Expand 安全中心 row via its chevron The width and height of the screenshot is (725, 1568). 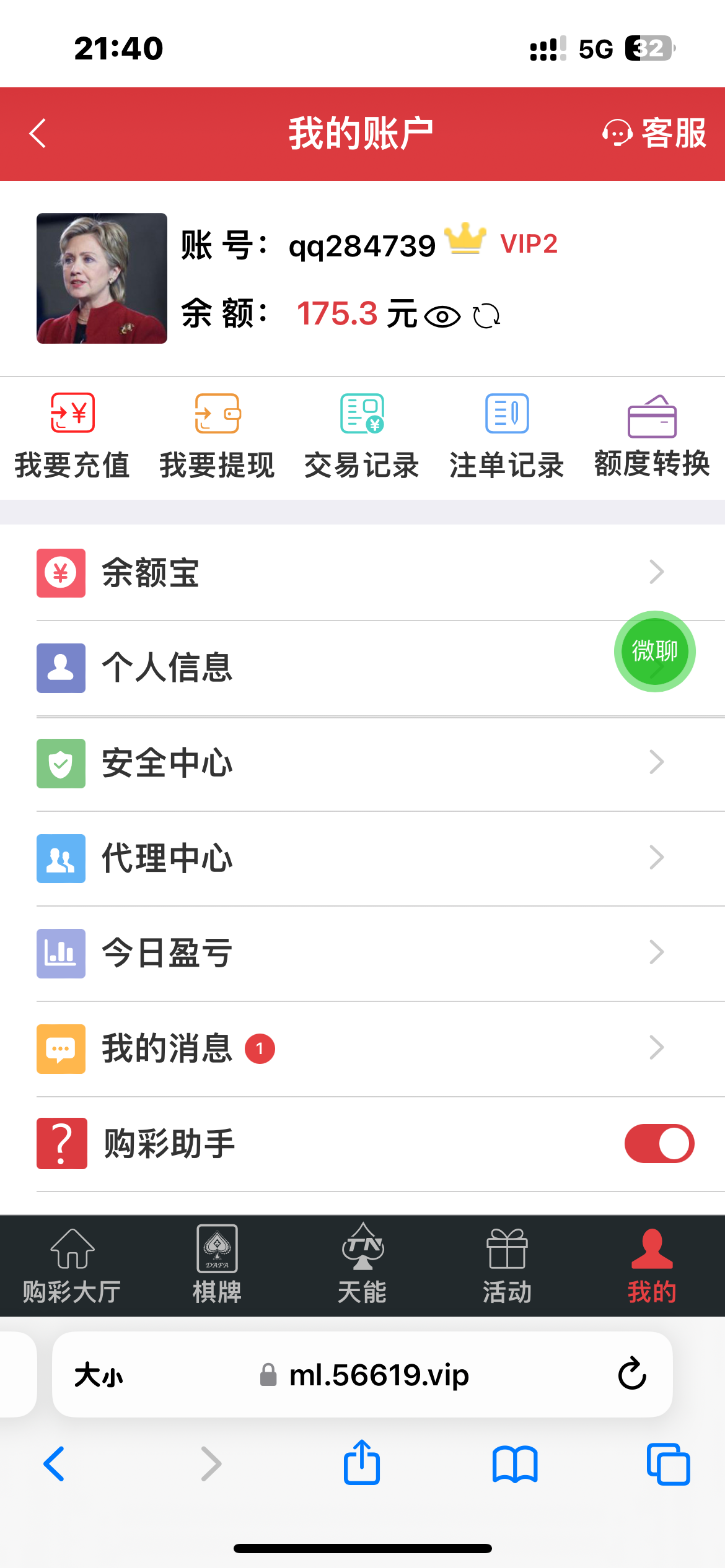point(656,762)
